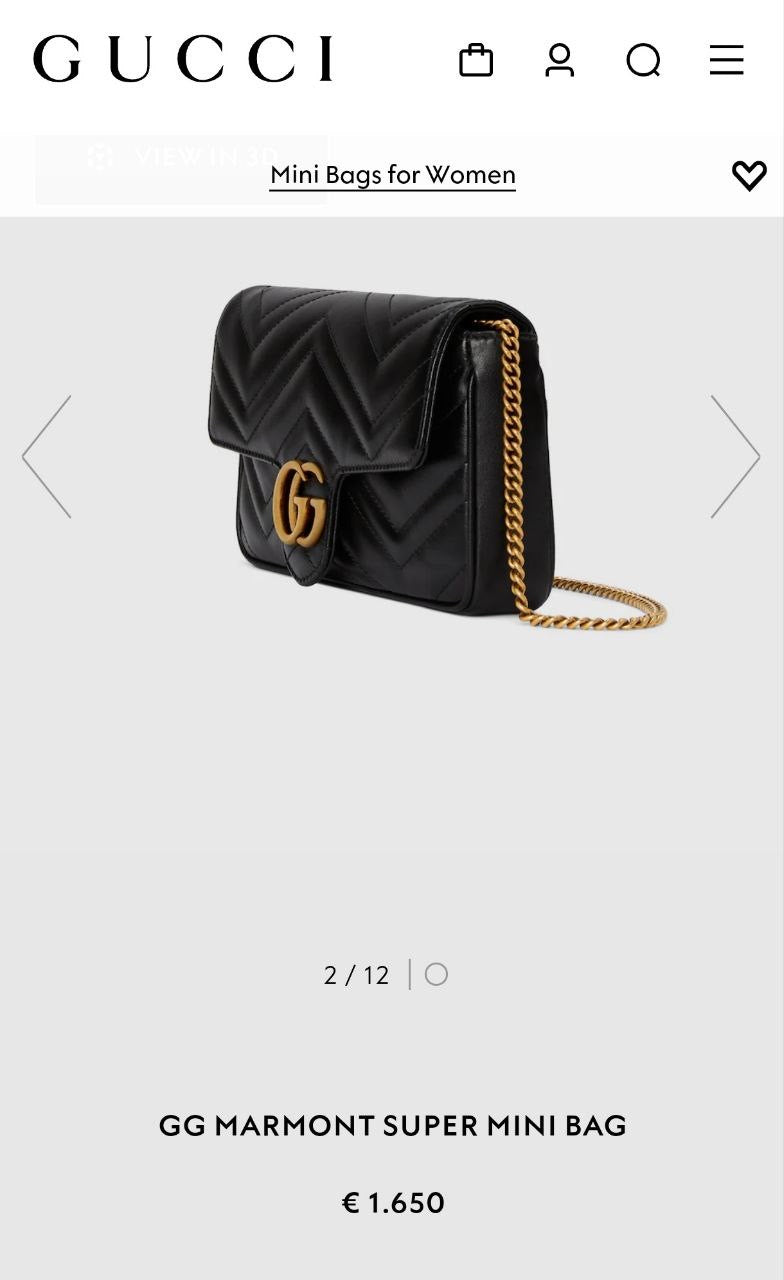Open the account profile icon
This screenshot has width=784, height=1280.
(560, 60)
